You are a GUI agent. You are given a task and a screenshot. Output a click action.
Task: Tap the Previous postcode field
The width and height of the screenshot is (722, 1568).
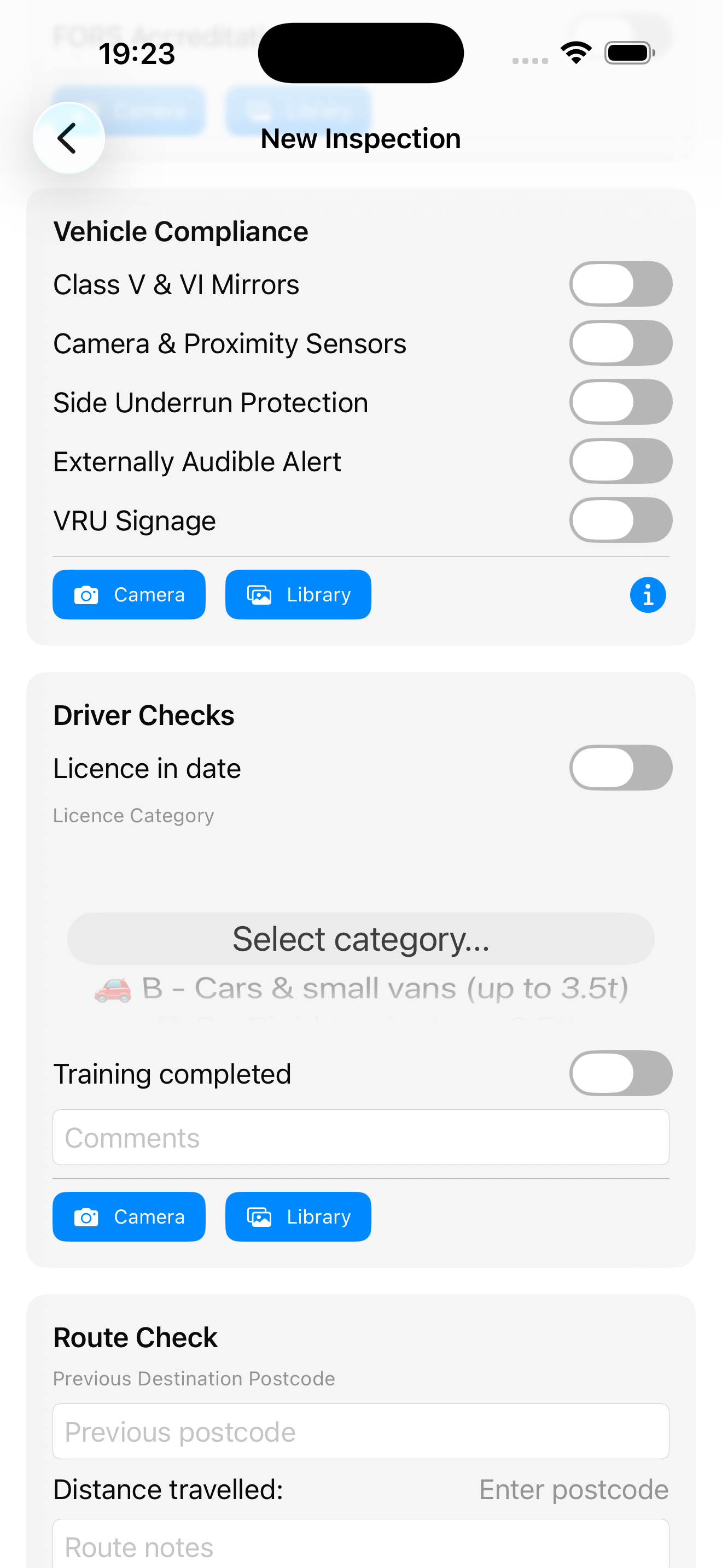[361, 1431]
